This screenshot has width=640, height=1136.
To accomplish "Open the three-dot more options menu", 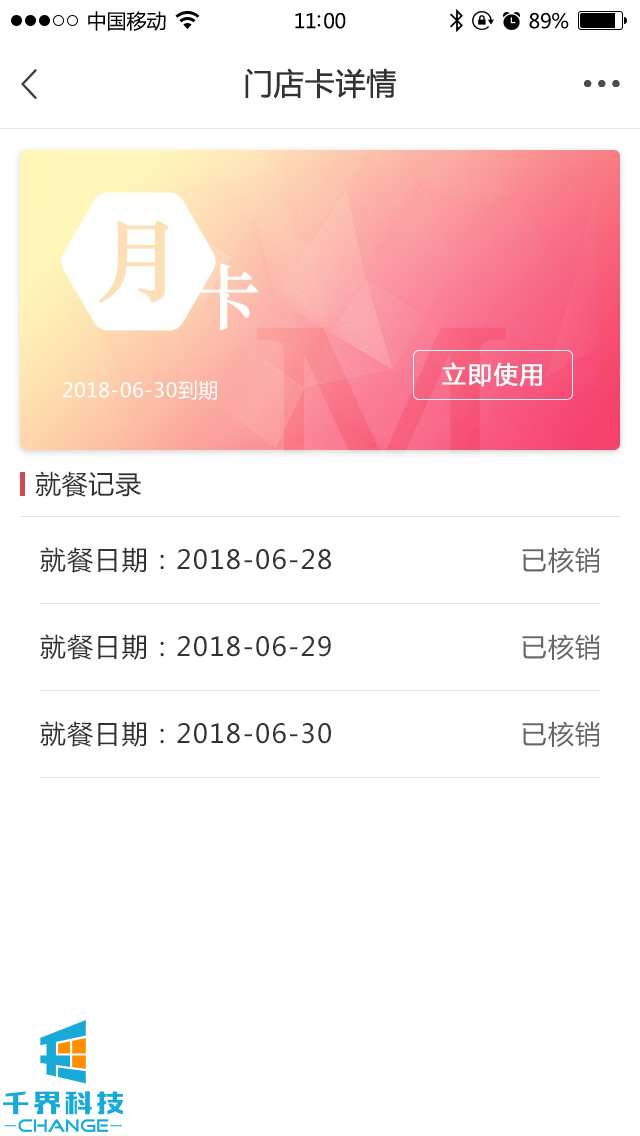I will pos(601,84).
